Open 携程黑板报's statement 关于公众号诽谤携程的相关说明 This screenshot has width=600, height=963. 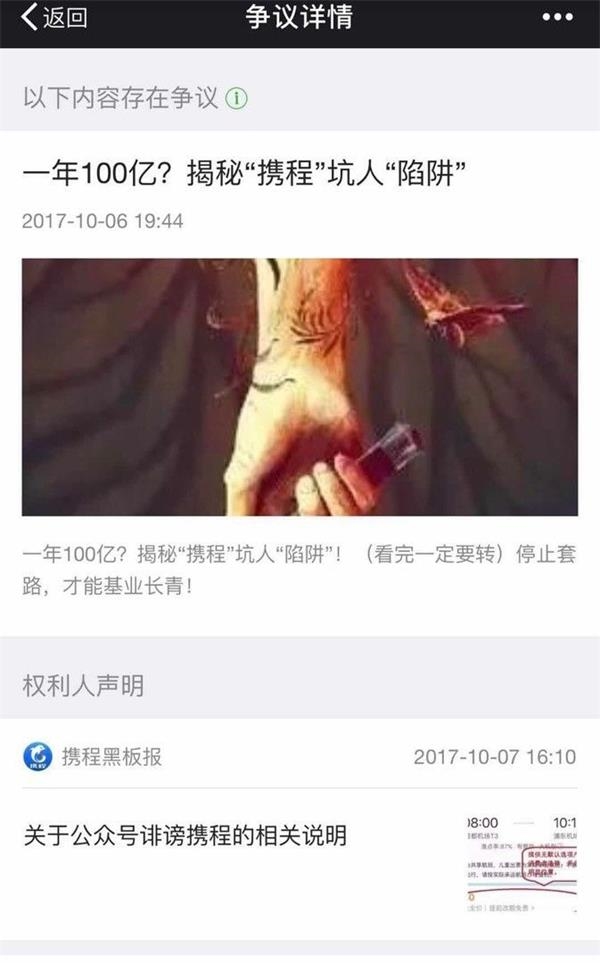(x=185, y=835)
